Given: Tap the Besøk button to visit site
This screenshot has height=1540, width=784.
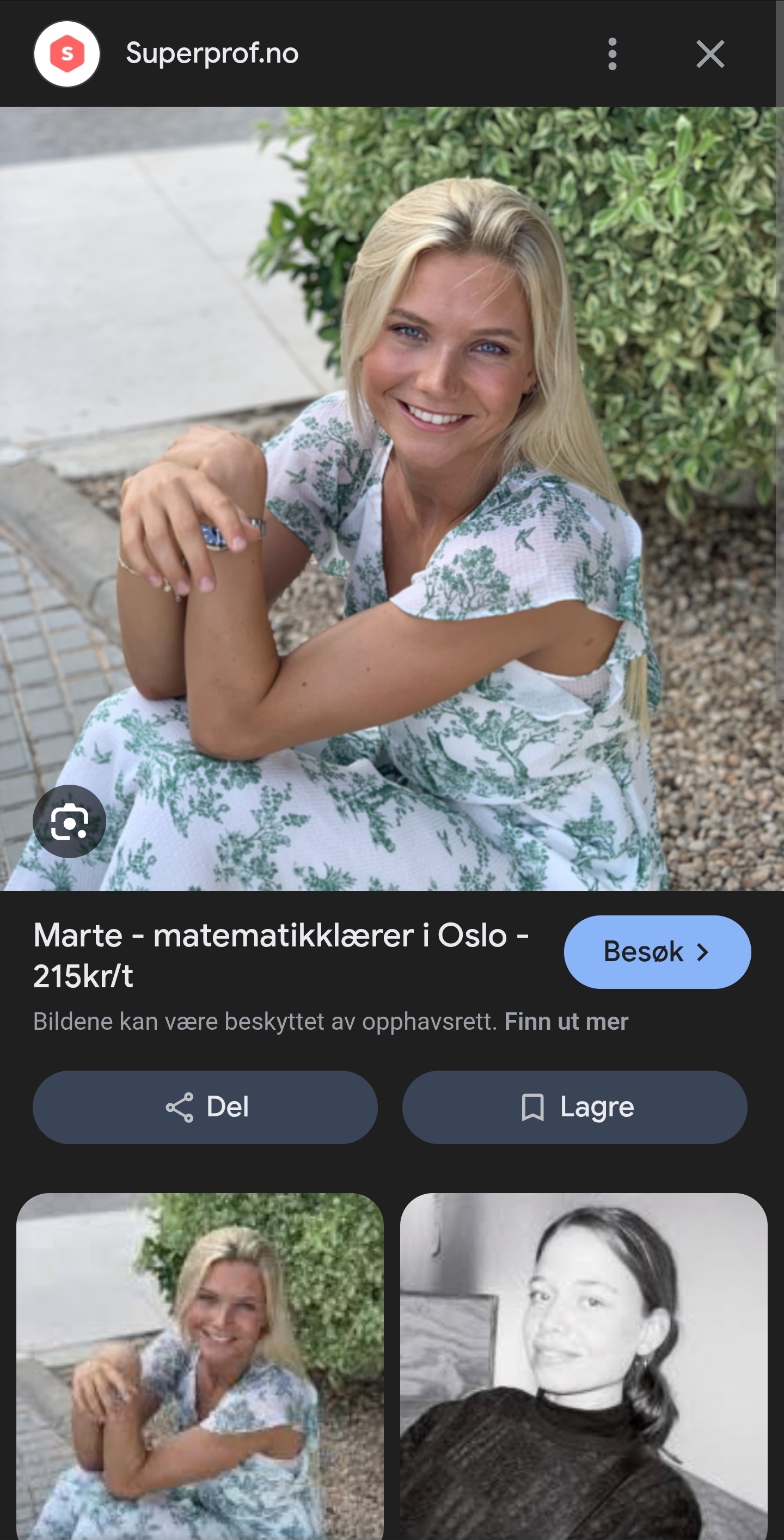Looking at the screenshot, I should tap(657, 952).
